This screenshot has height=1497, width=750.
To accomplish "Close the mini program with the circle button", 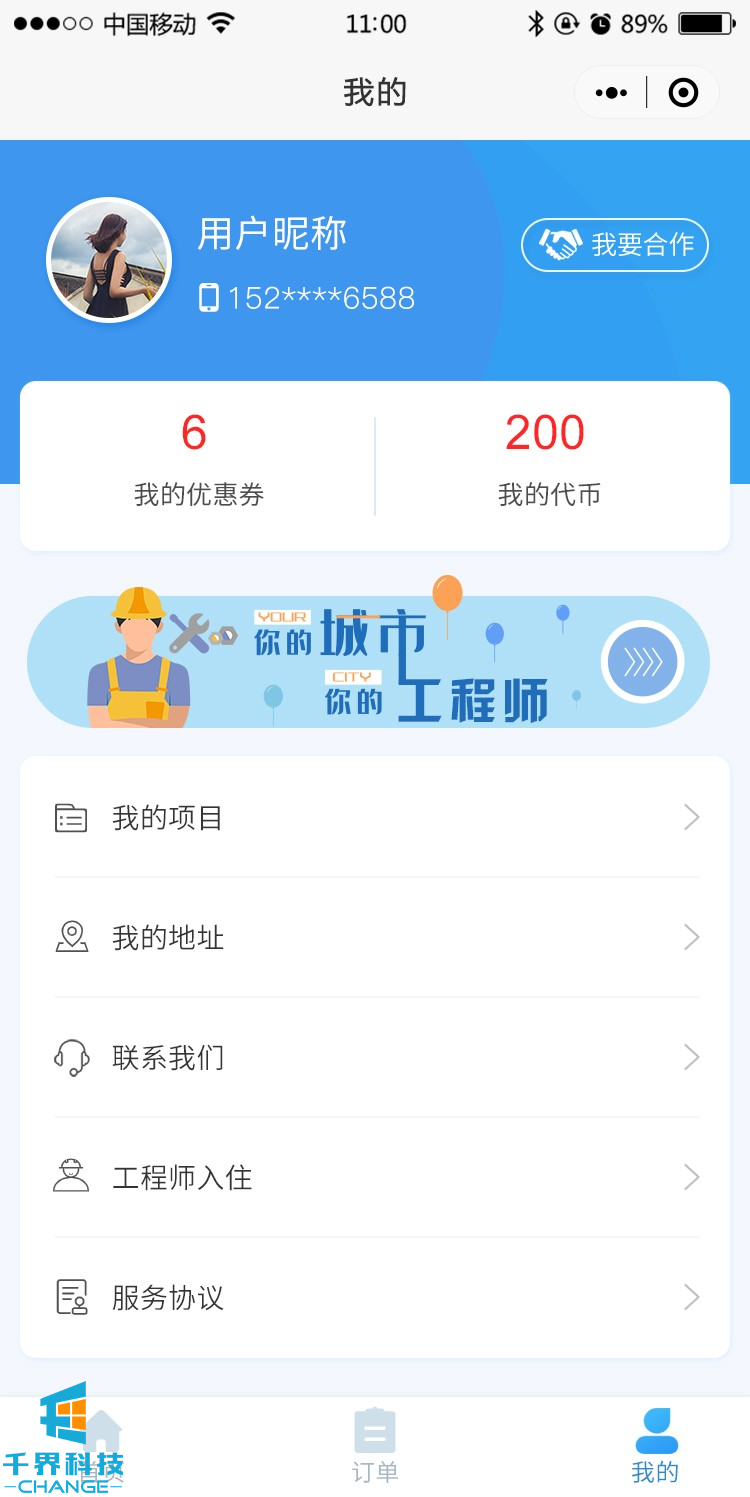I will 683,93.
